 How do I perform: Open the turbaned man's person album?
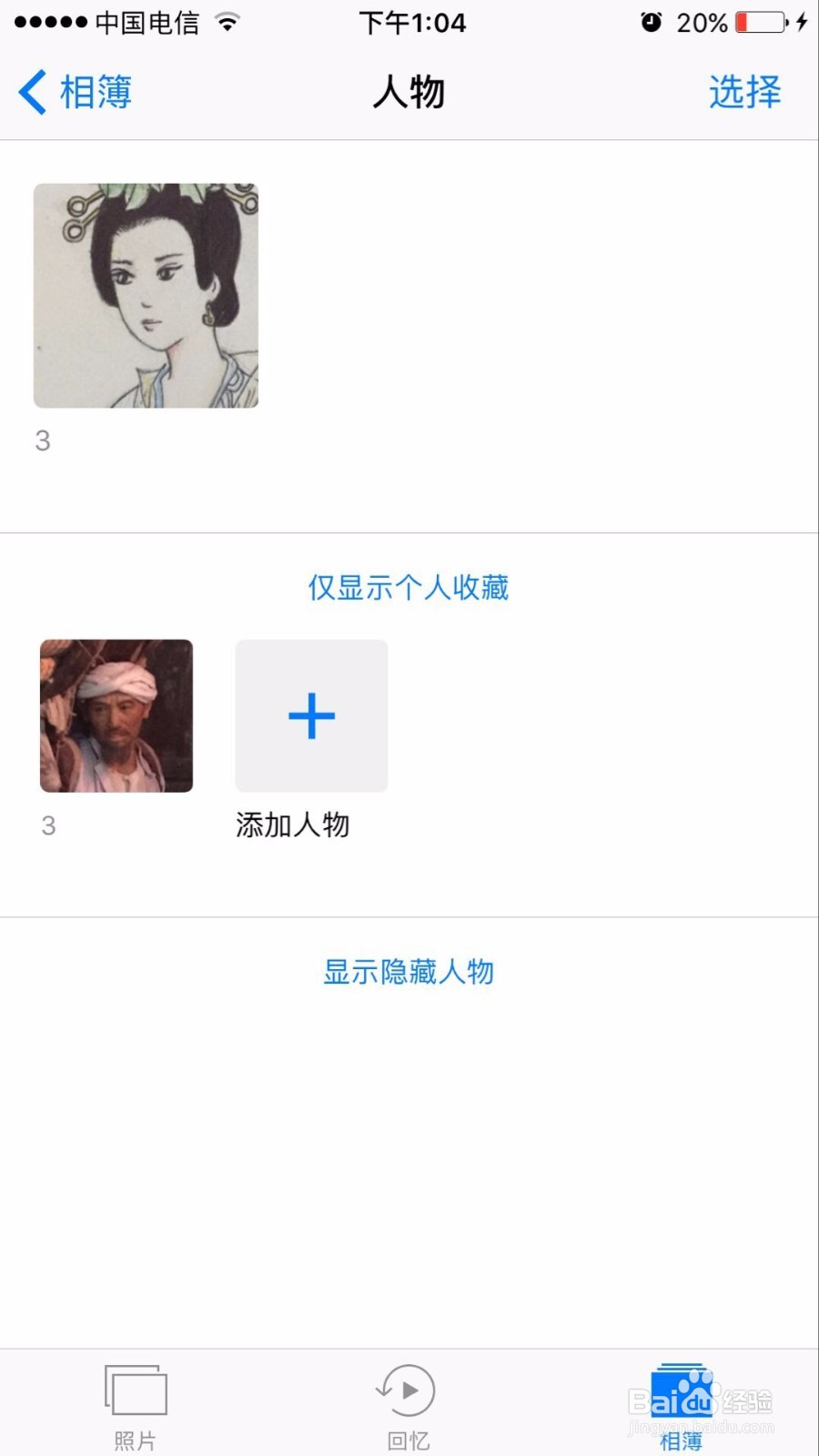point(116,715)
